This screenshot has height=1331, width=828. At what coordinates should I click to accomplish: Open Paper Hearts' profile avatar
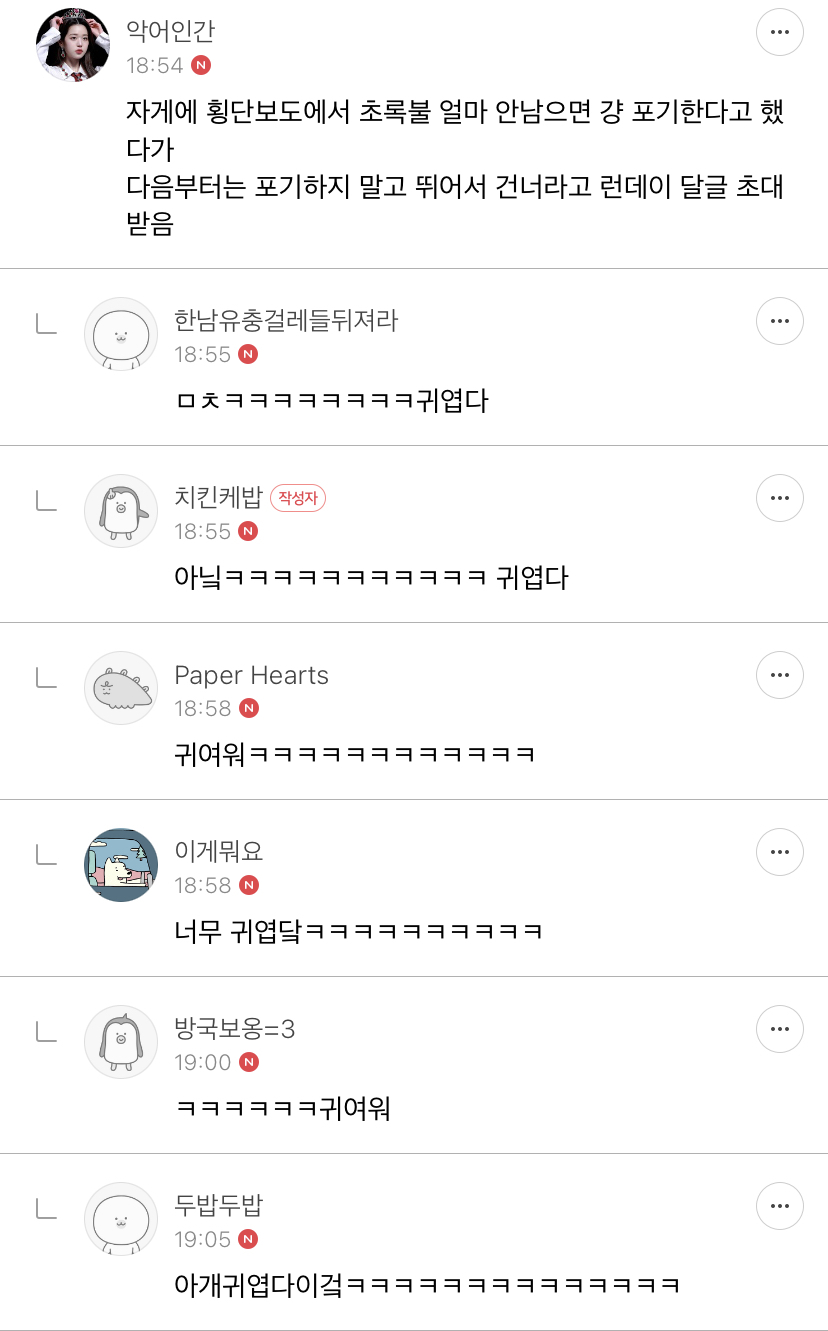point(121,688)
